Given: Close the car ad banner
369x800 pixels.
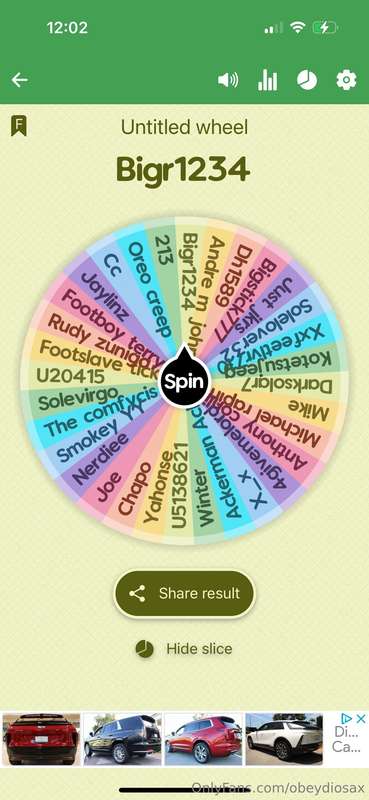Looking at the screenshot, I should click(x=361, y=719).
